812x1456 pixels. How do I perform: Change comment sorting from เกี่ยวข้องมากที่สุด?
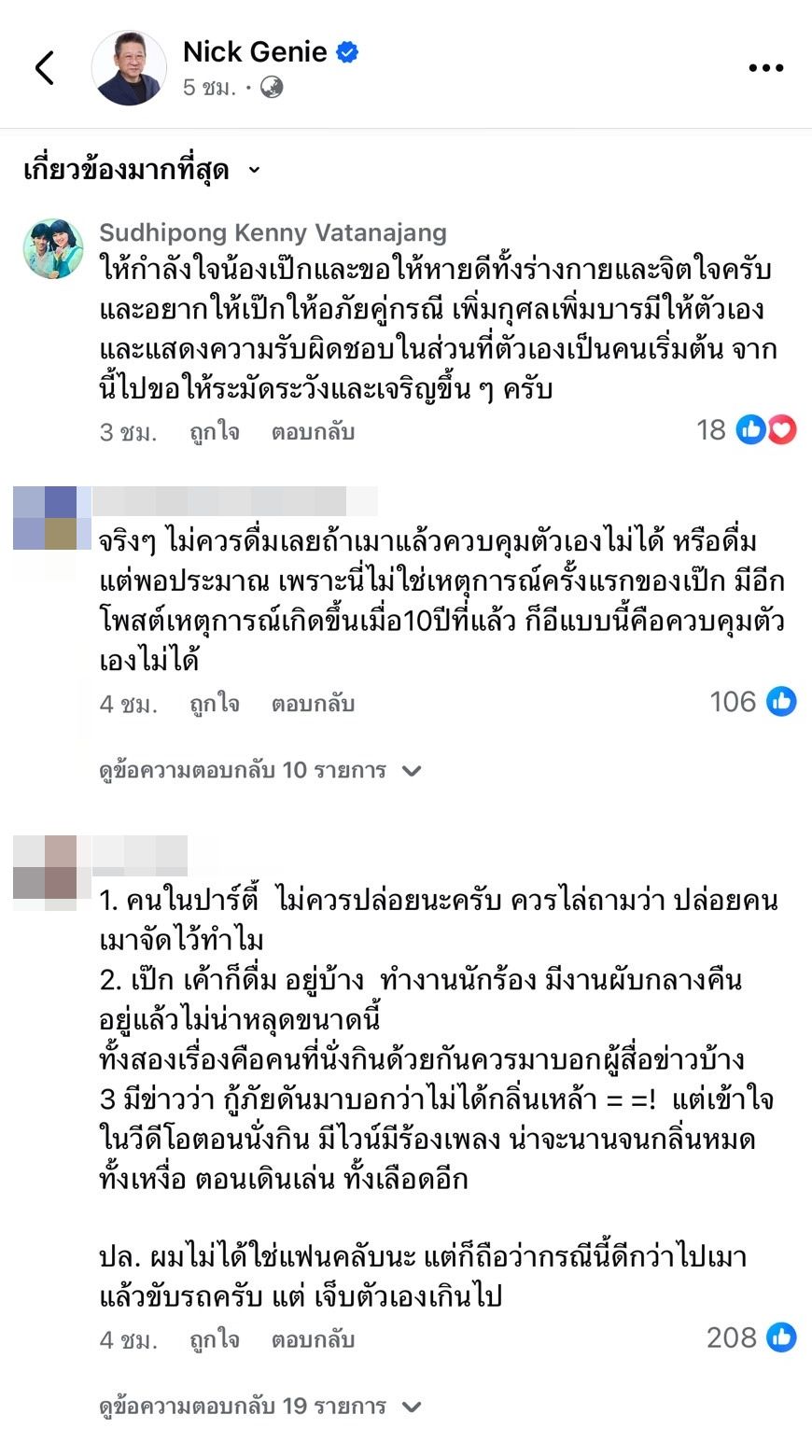click(142, 171)
